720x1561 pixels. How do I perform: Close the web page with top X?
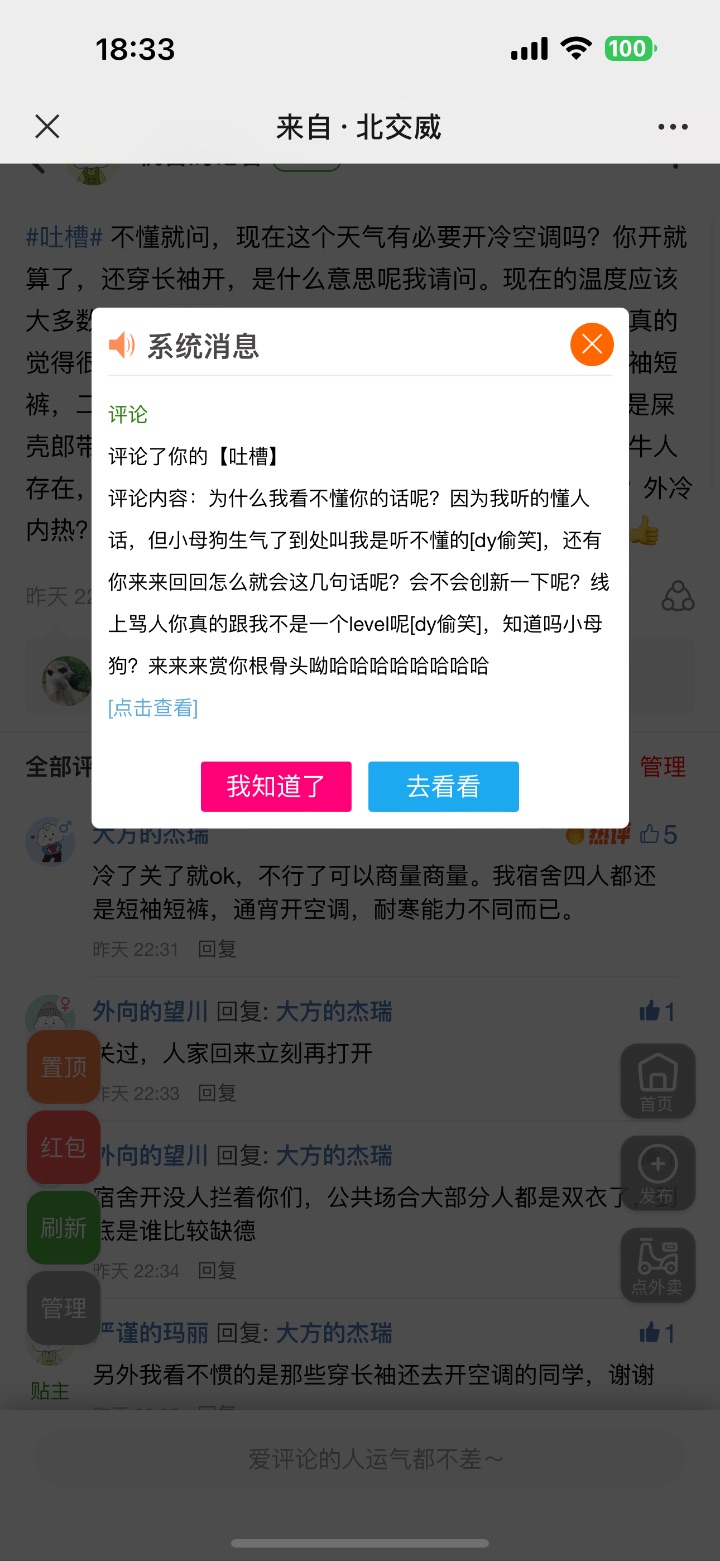click(47, 127)
